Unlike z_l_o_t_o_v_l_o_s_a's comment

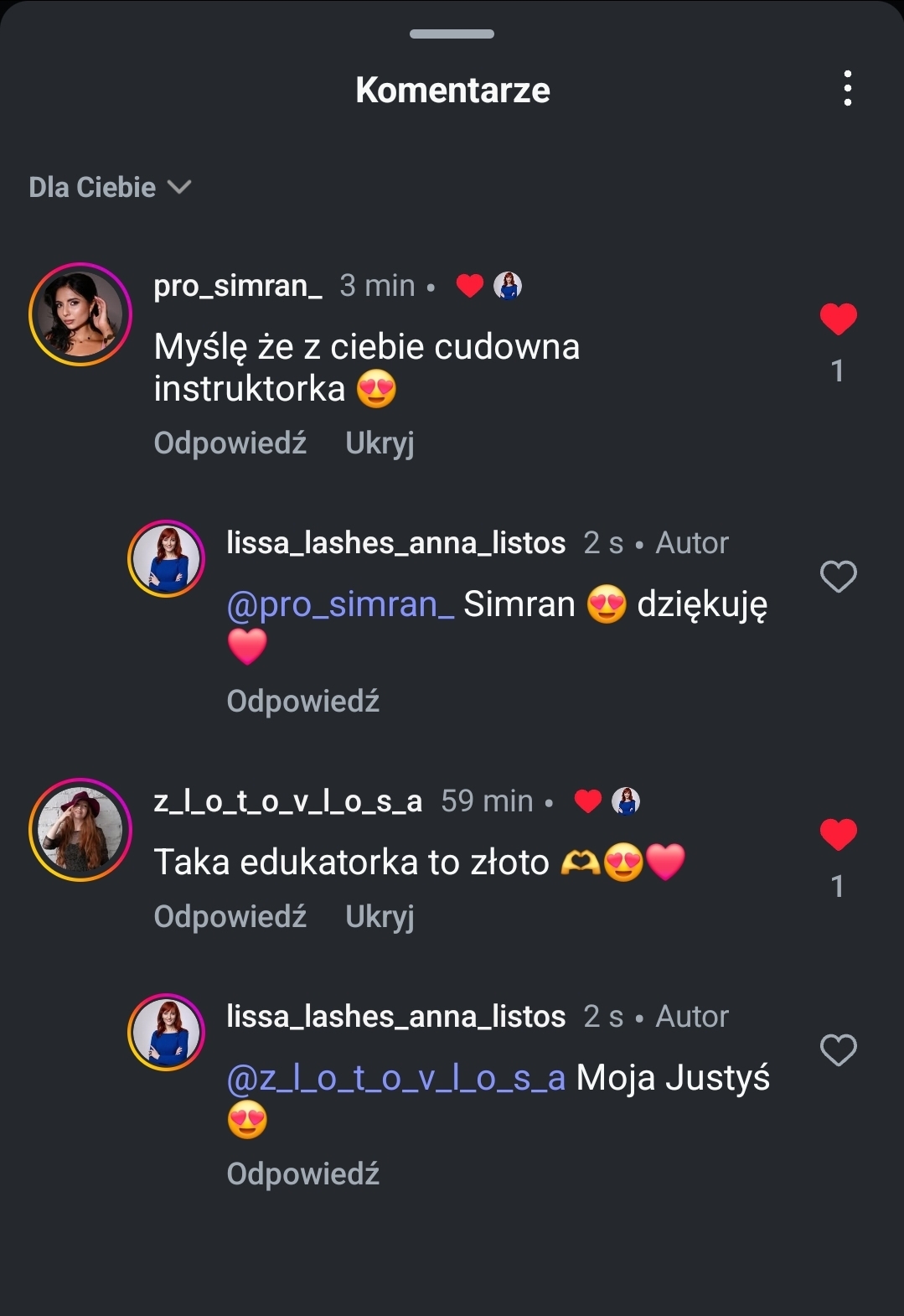(838, 835)
